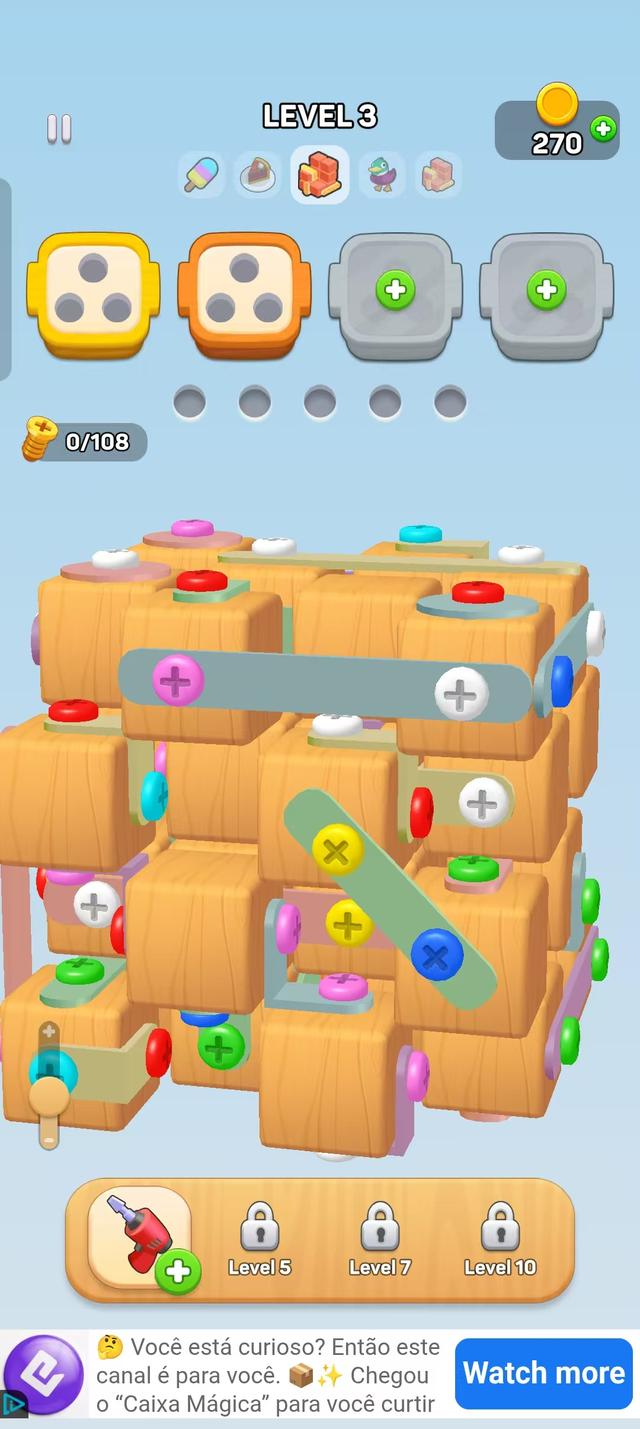Unlock the first gray screw box
Viewport: 640px width, 1429px height.
(x=395, y=292)
